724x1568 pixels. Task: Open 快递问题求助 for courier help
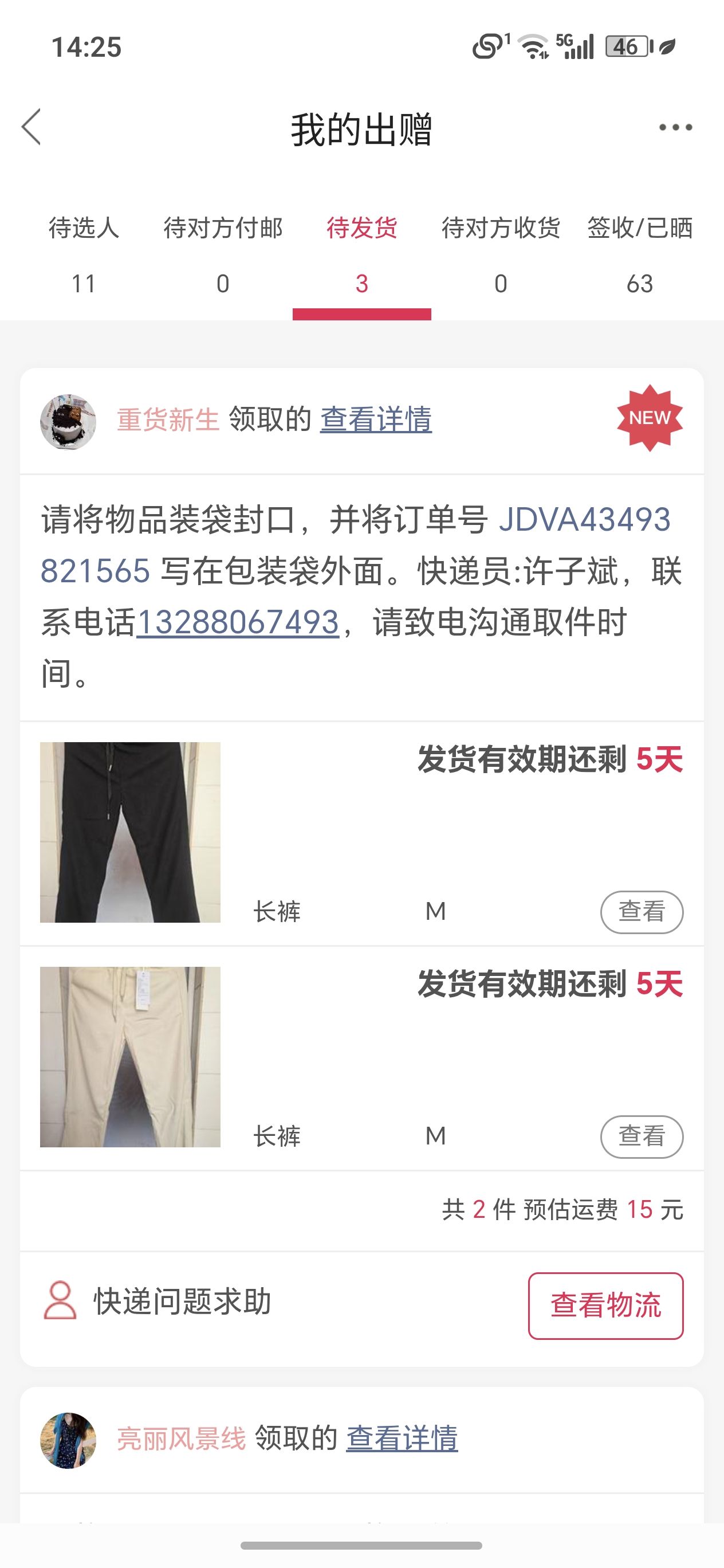pos(158,1302)
